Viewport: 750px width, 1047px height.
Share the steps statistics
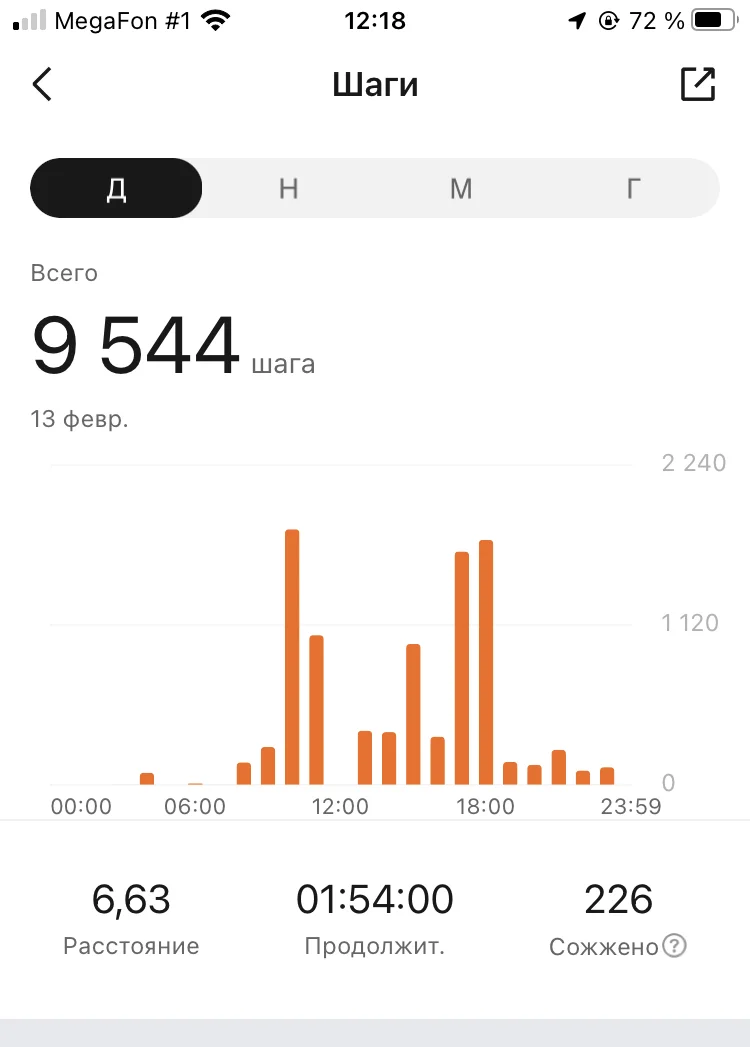pyautogui.click(x=697, y=85)
